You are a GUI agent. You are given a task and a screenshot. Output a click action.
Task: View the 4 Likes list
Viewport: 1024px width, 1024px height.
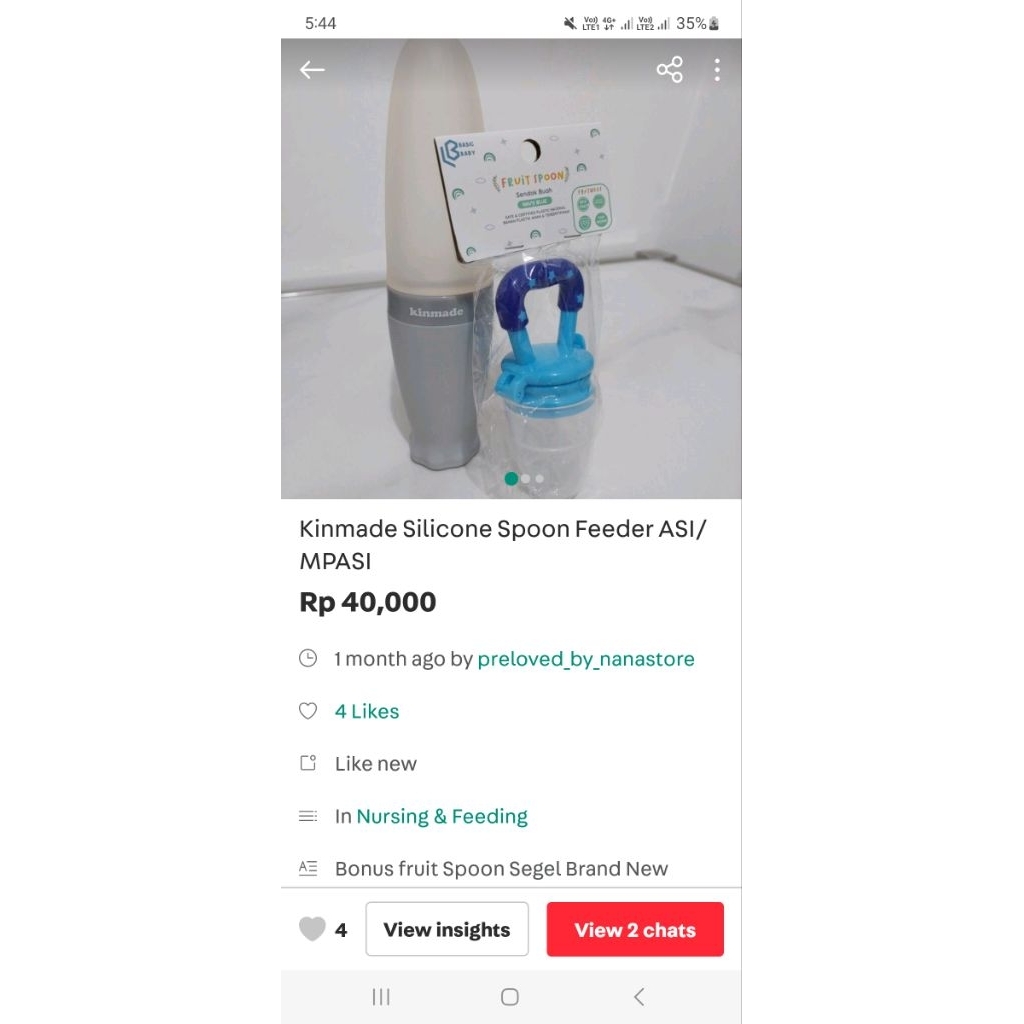[x=366, y=712]
